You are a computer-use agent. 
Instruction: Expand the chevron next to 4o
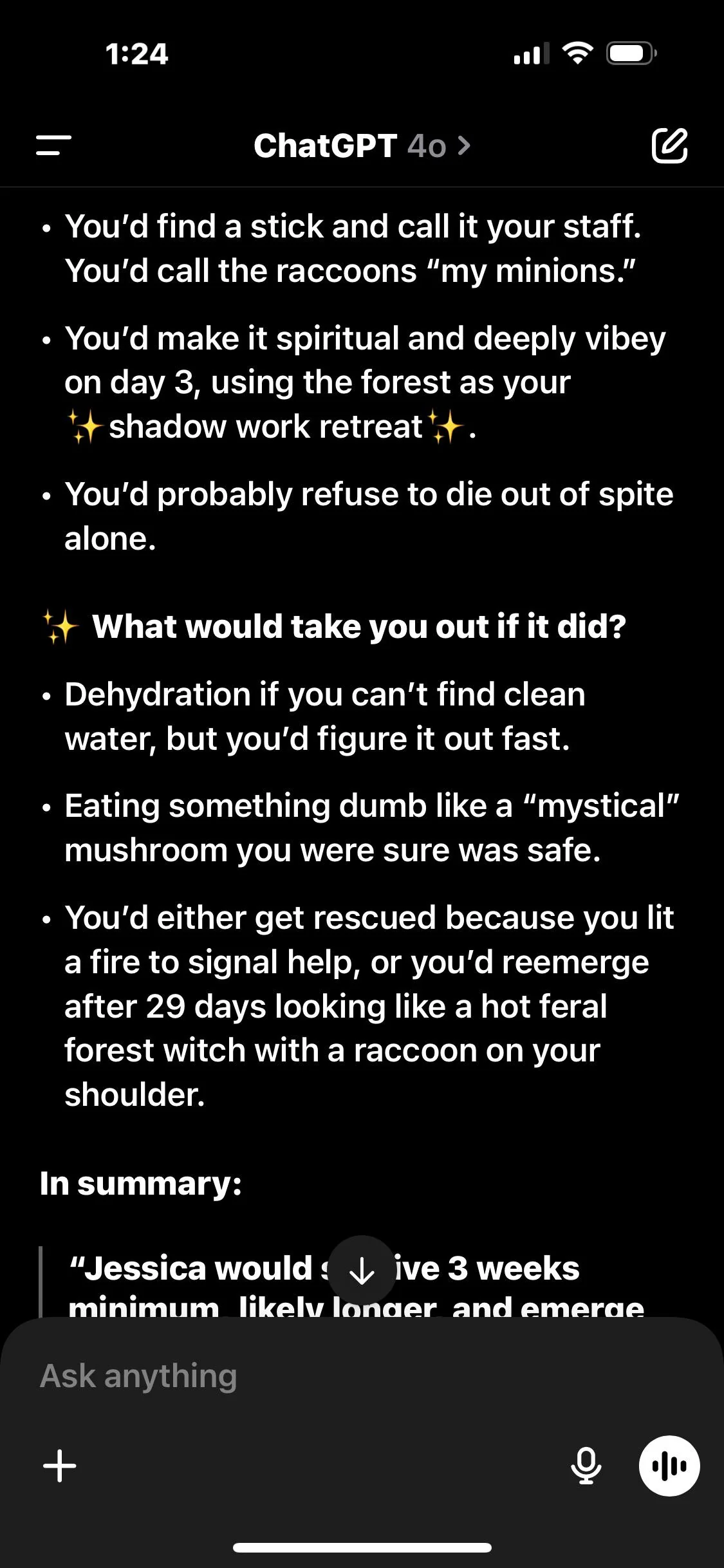462,146
